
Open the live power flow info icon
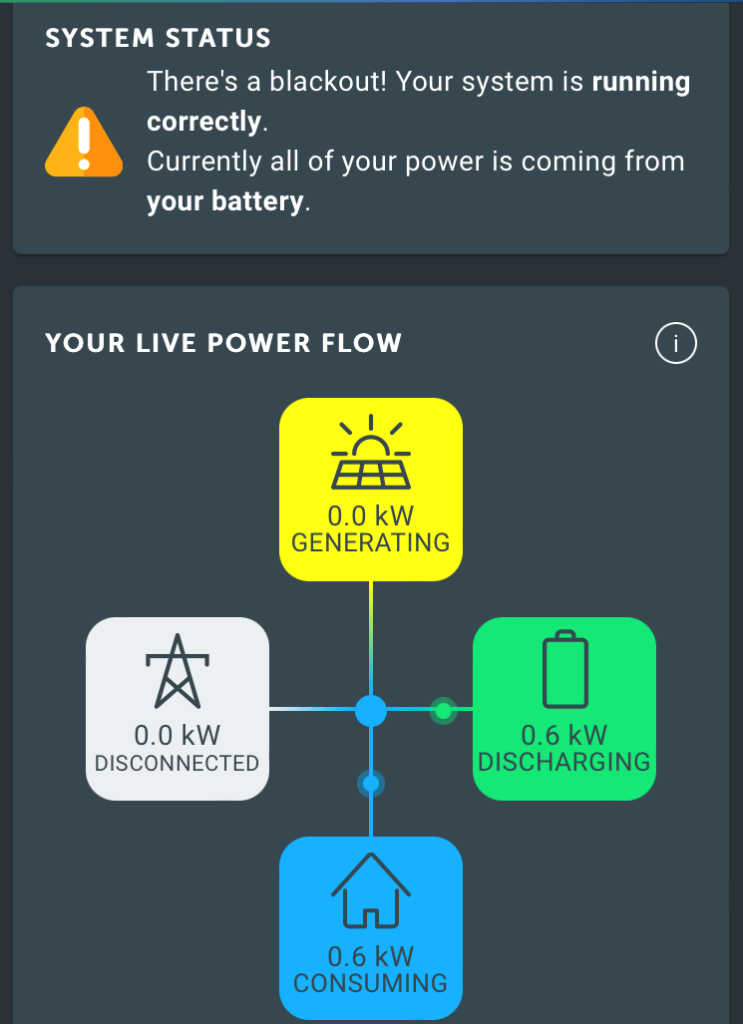pyautogui.click(x=676, y=345)
